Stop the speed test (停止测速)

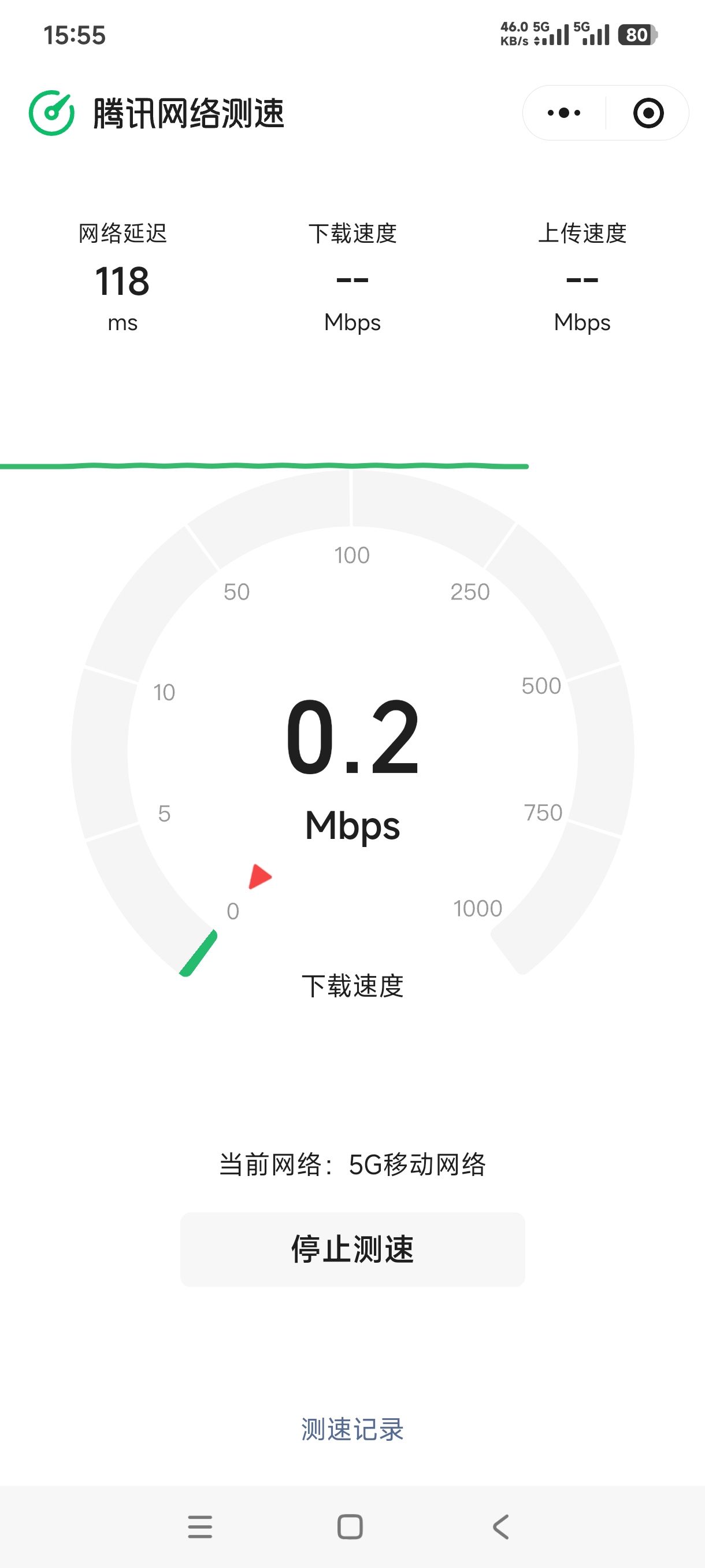point(352,1249)
